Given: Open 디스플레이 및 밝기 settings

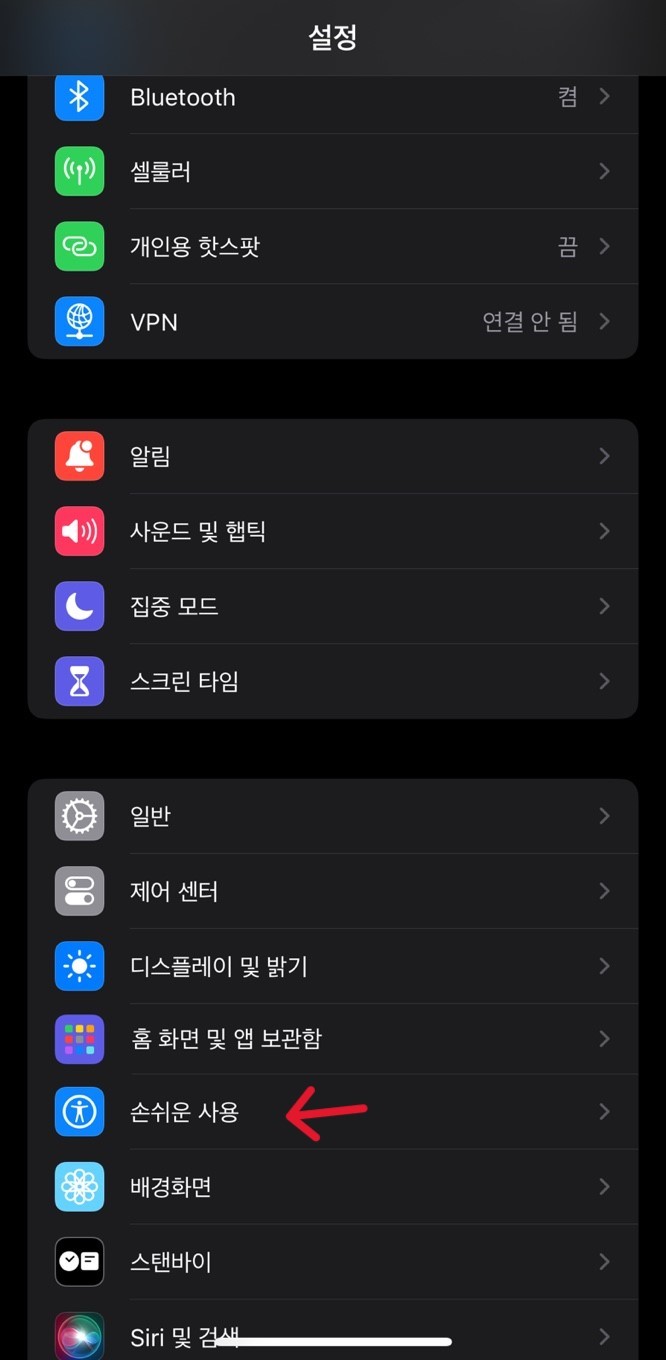Looking at the screenshot, I should point(333,966).
